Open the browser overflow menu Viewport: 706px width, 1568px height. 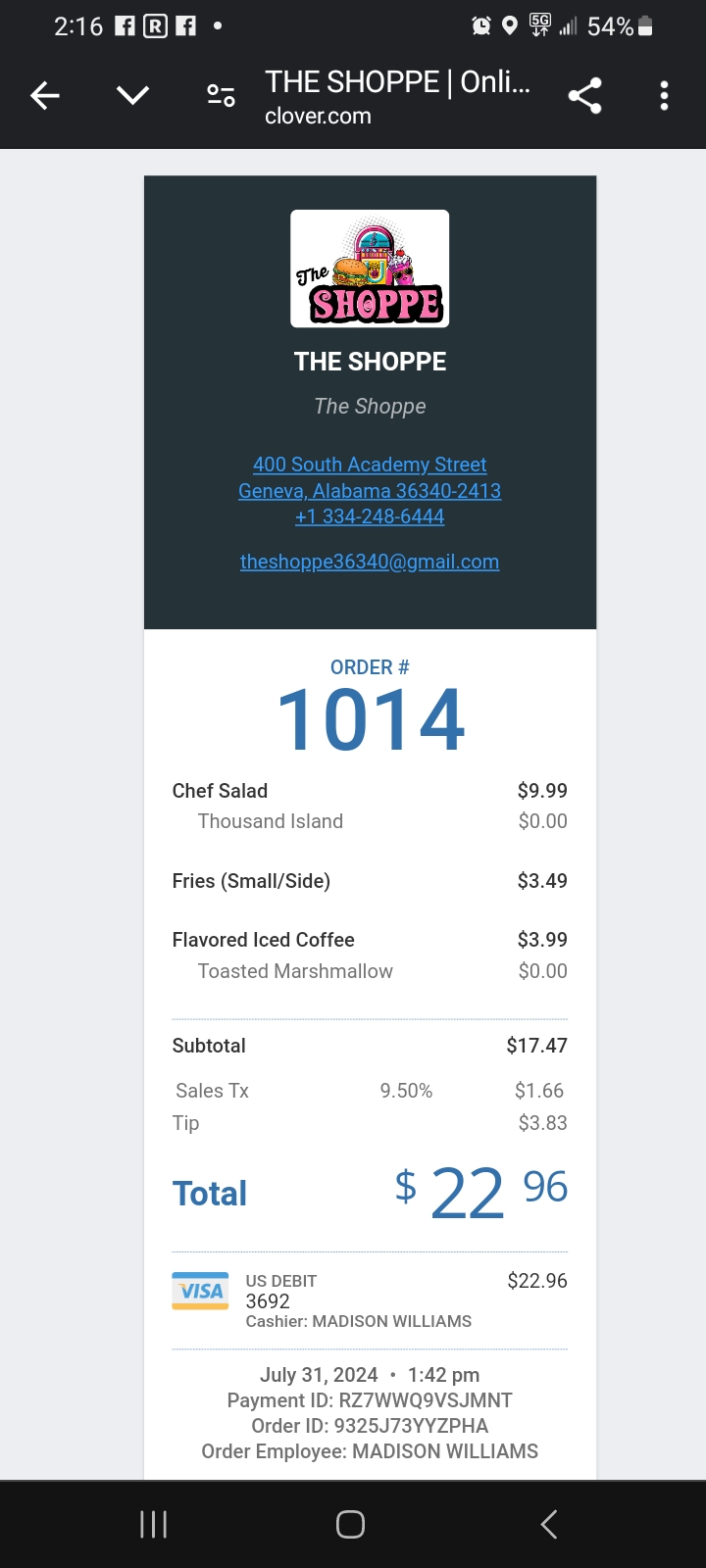(664, 96)
